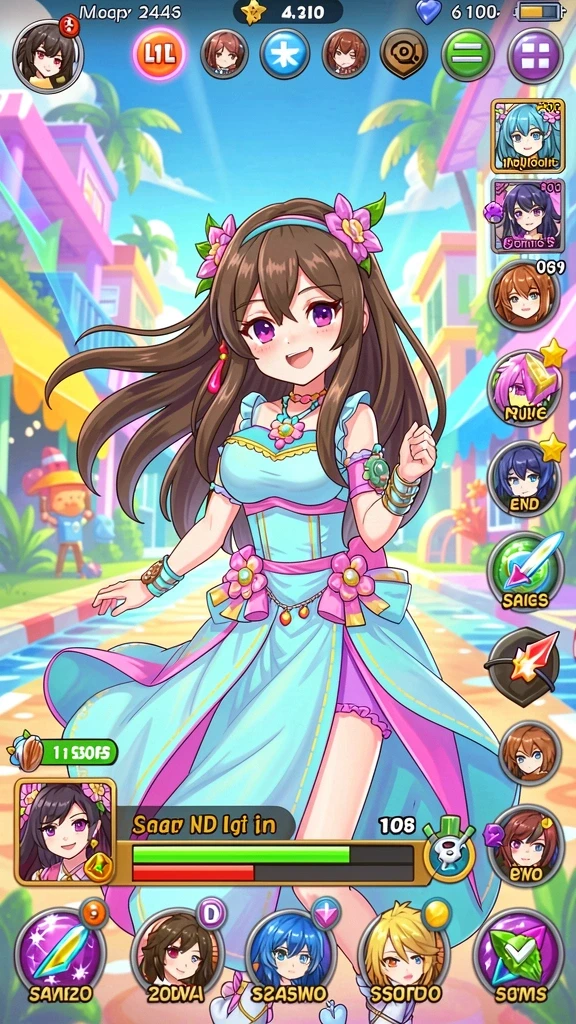Pick the SSORDO blonde character
The image size is (576, 1024).
404,957
